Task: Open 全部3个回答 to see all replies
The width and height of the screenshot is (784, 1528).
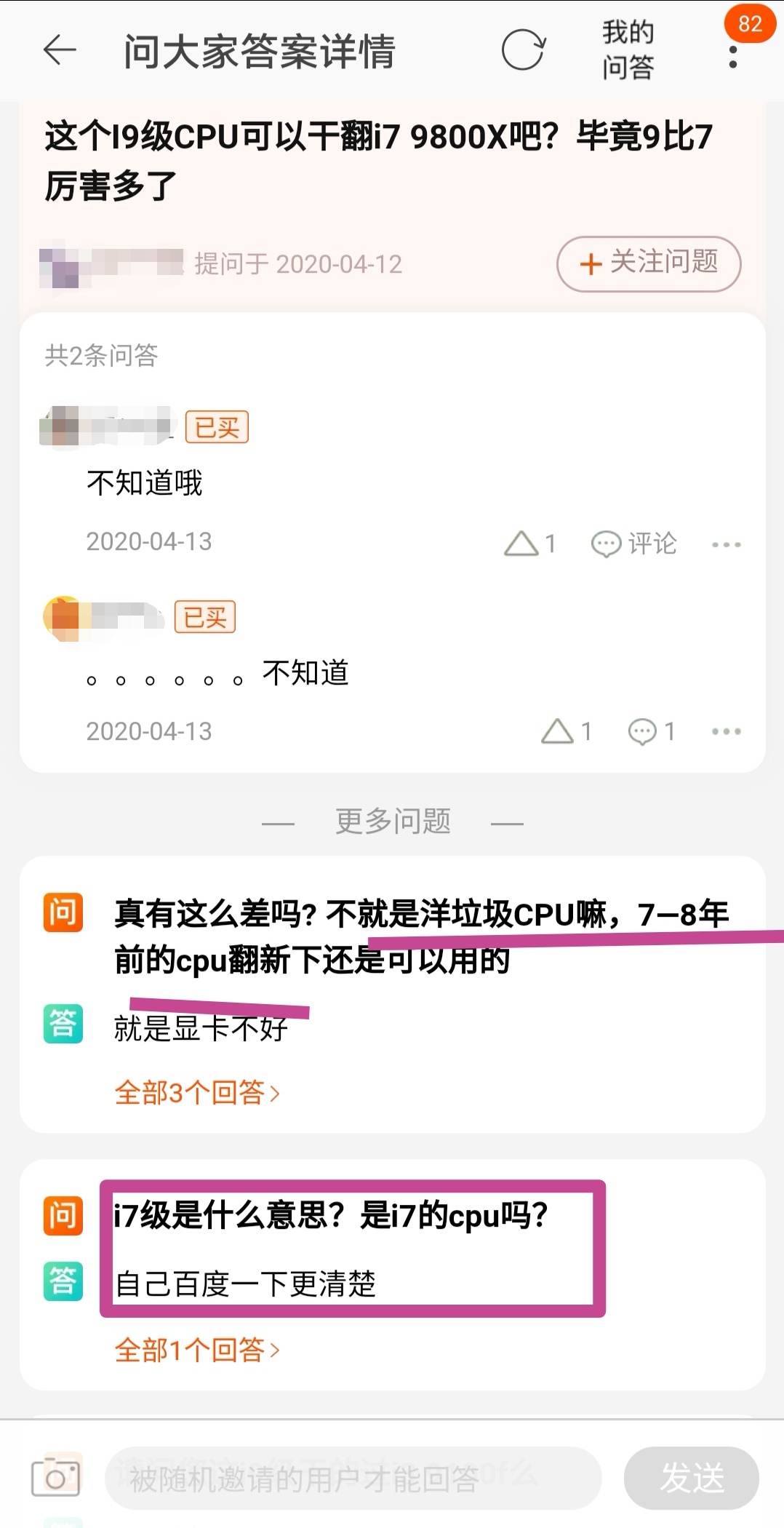Action: [195, 1093]
